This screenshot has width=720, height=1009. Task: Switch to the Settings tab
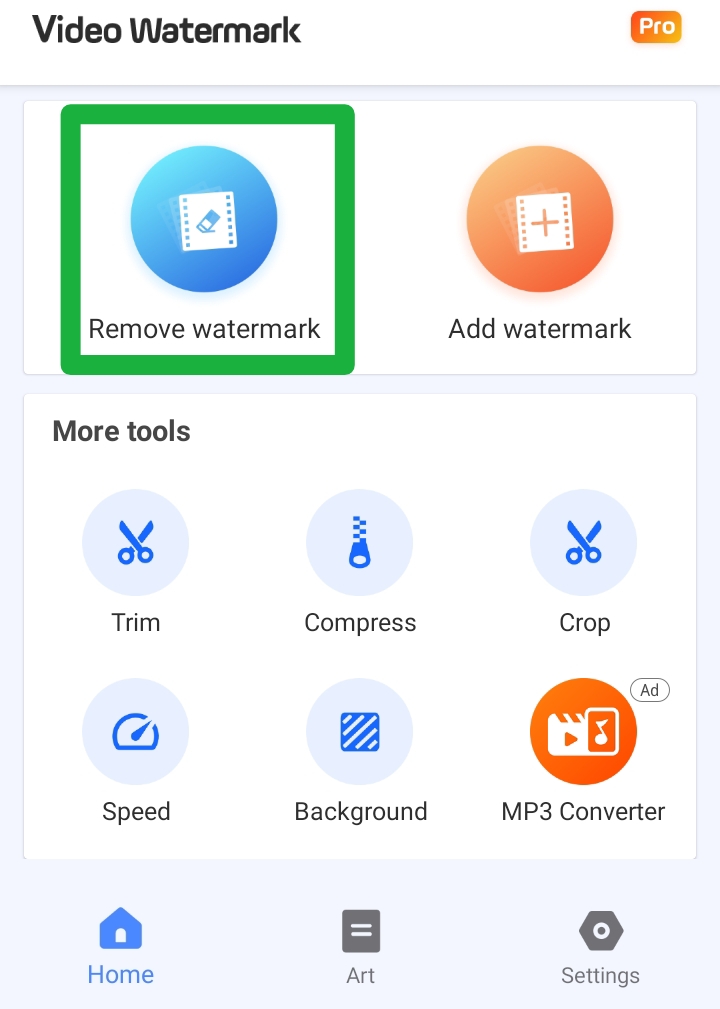tap(600, 946)
